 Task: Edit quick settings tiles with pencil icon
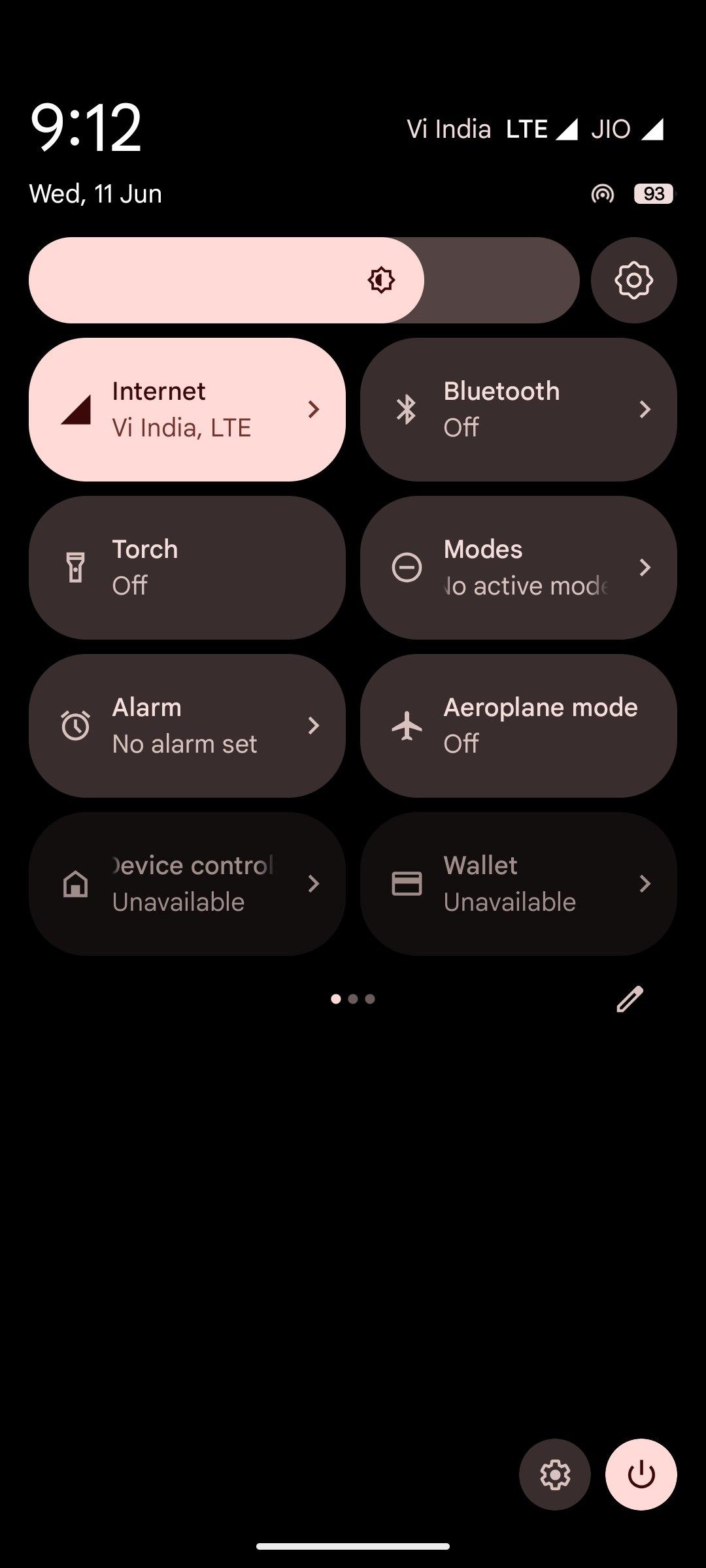(x=630, y=999)
